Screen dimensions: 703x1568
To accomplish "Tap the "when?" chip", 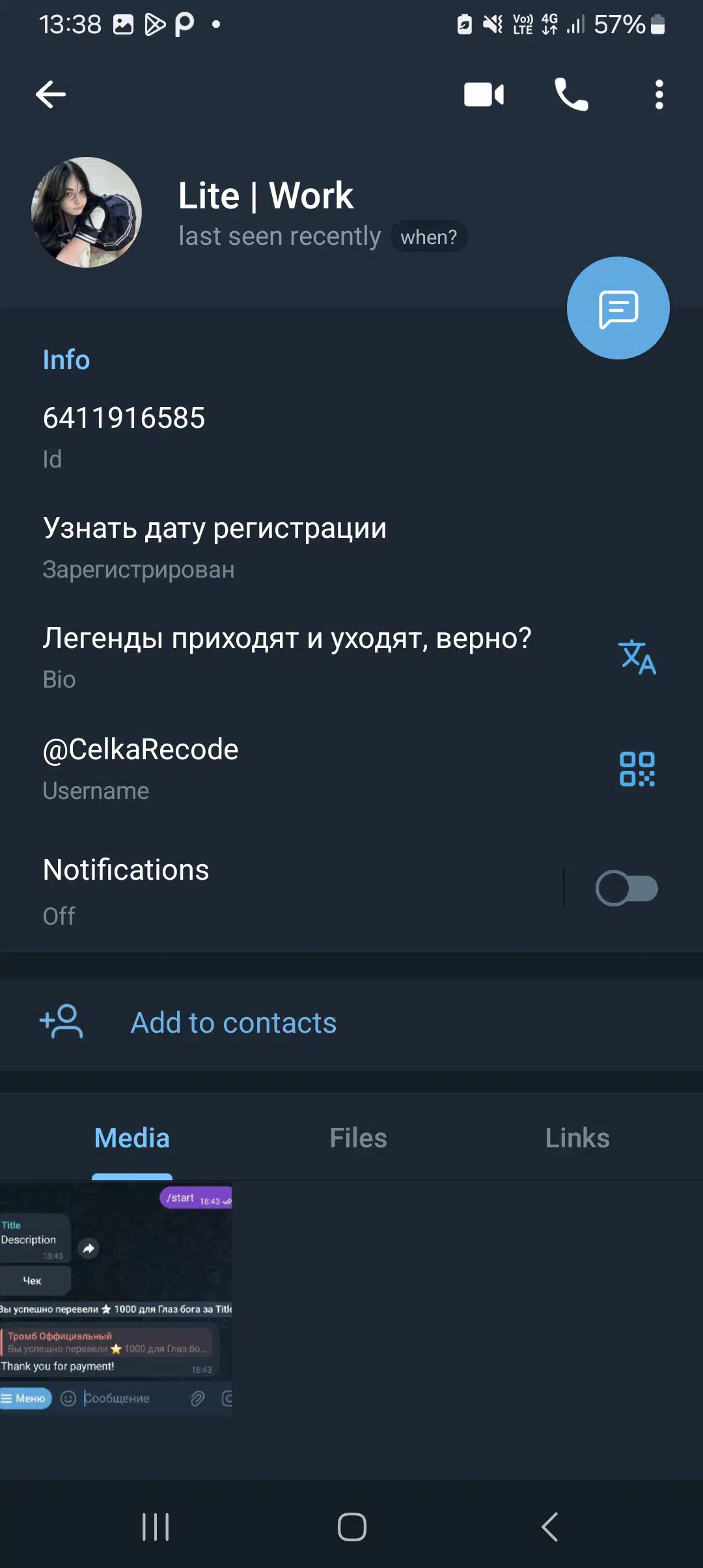I will coord(428,237).
